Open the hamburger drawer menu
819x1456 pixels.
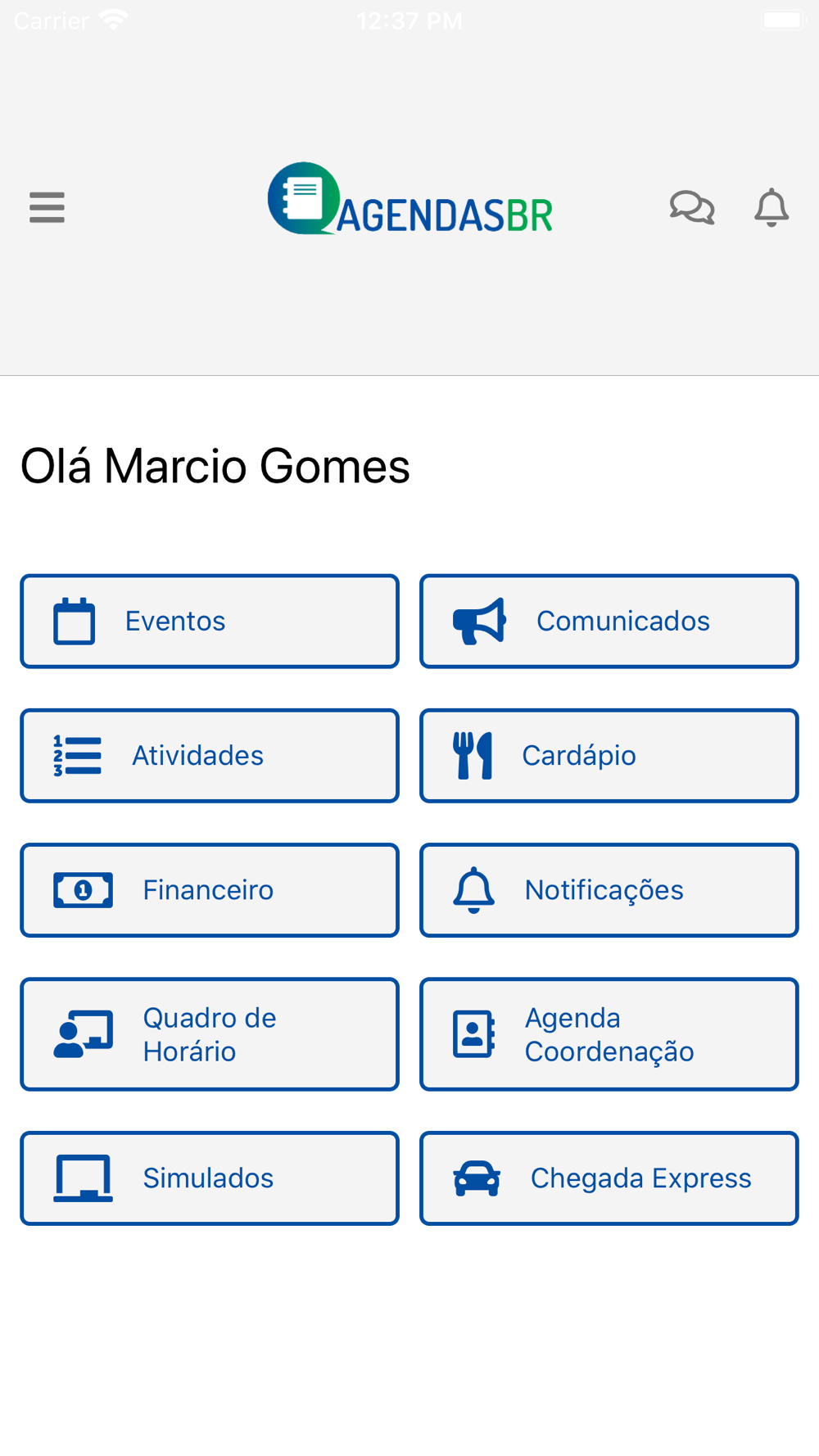47,207
